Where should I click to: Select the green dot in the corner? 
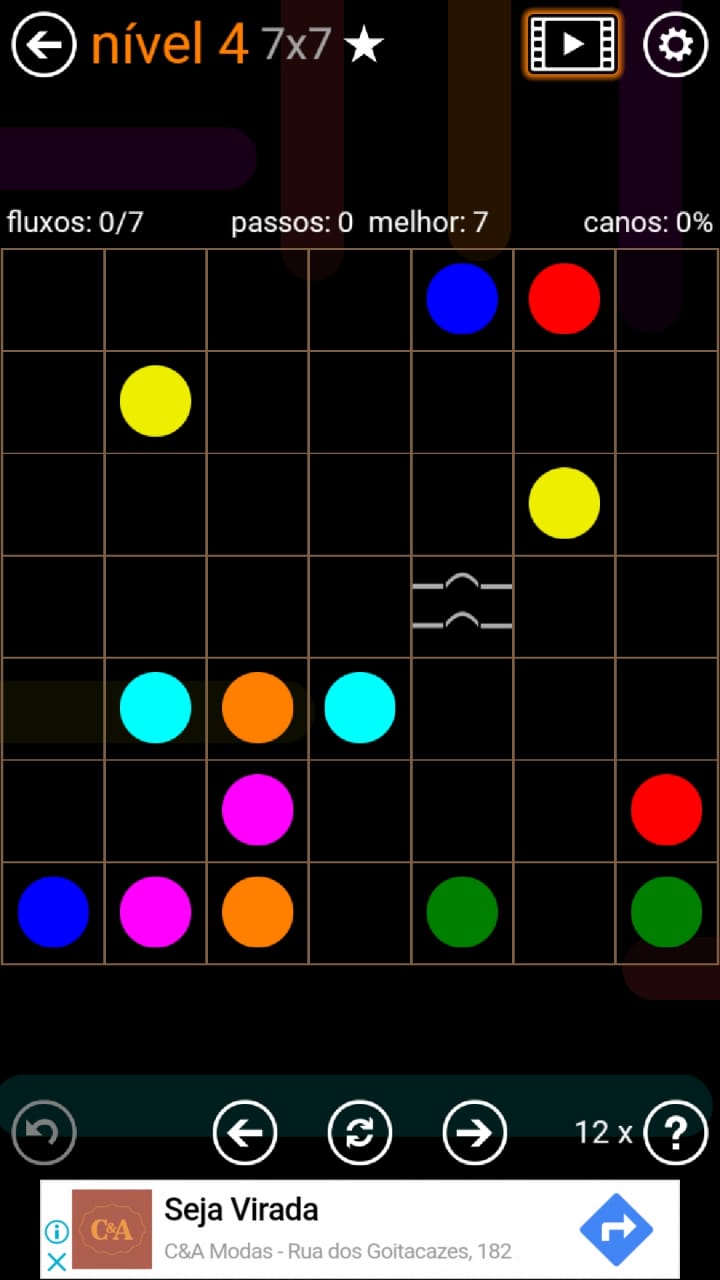click(x=666, y=912)
